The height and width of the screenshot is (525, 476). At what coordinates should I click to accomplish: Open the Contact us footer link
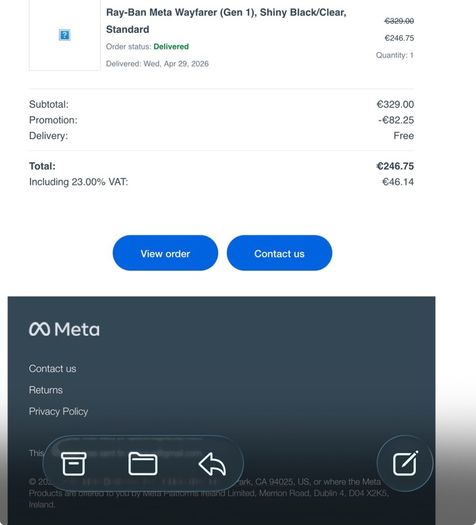pos(53,368)
